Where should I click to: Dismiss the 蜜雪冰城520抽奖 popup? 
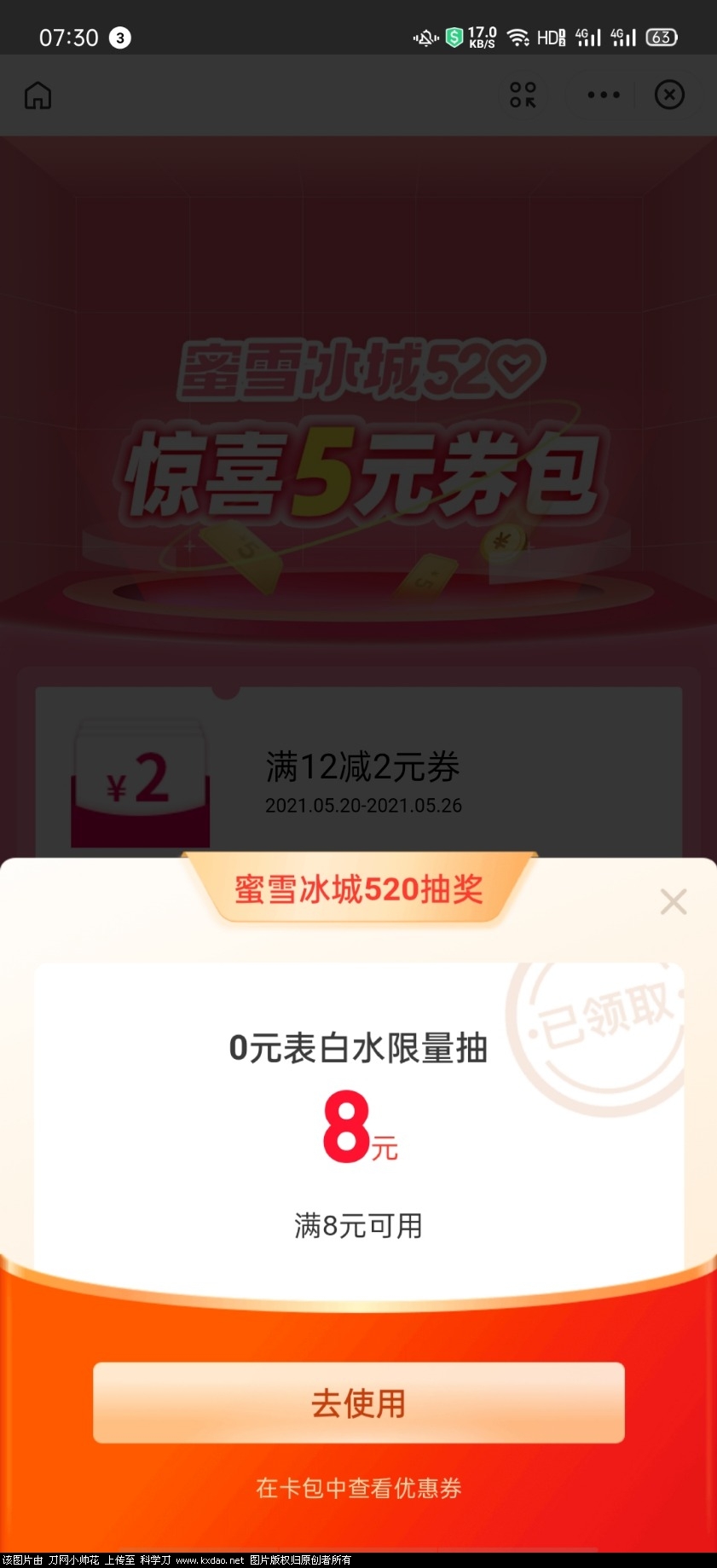tap(673, 901)
